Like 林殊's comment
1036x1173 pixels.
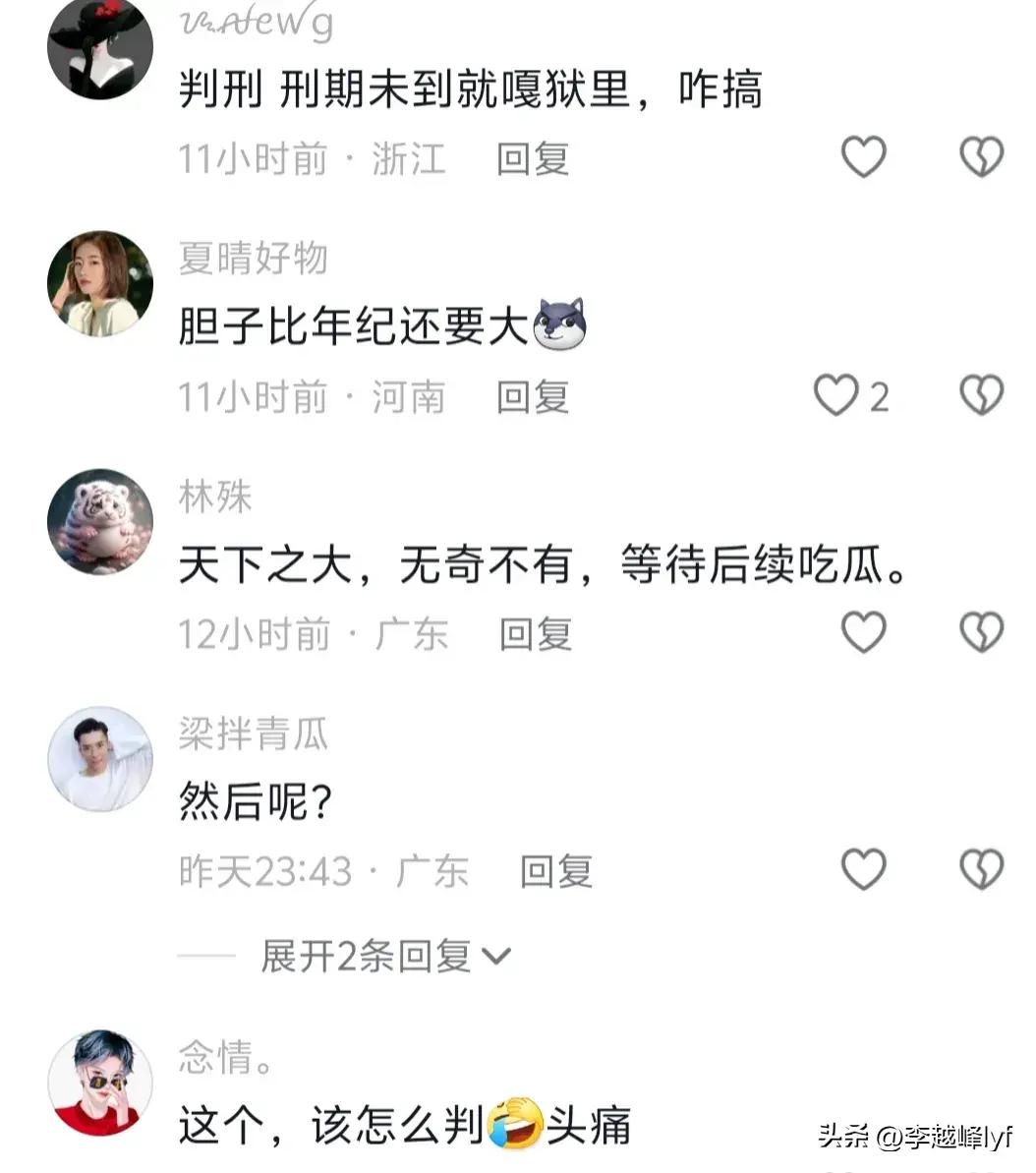(863, 632)
